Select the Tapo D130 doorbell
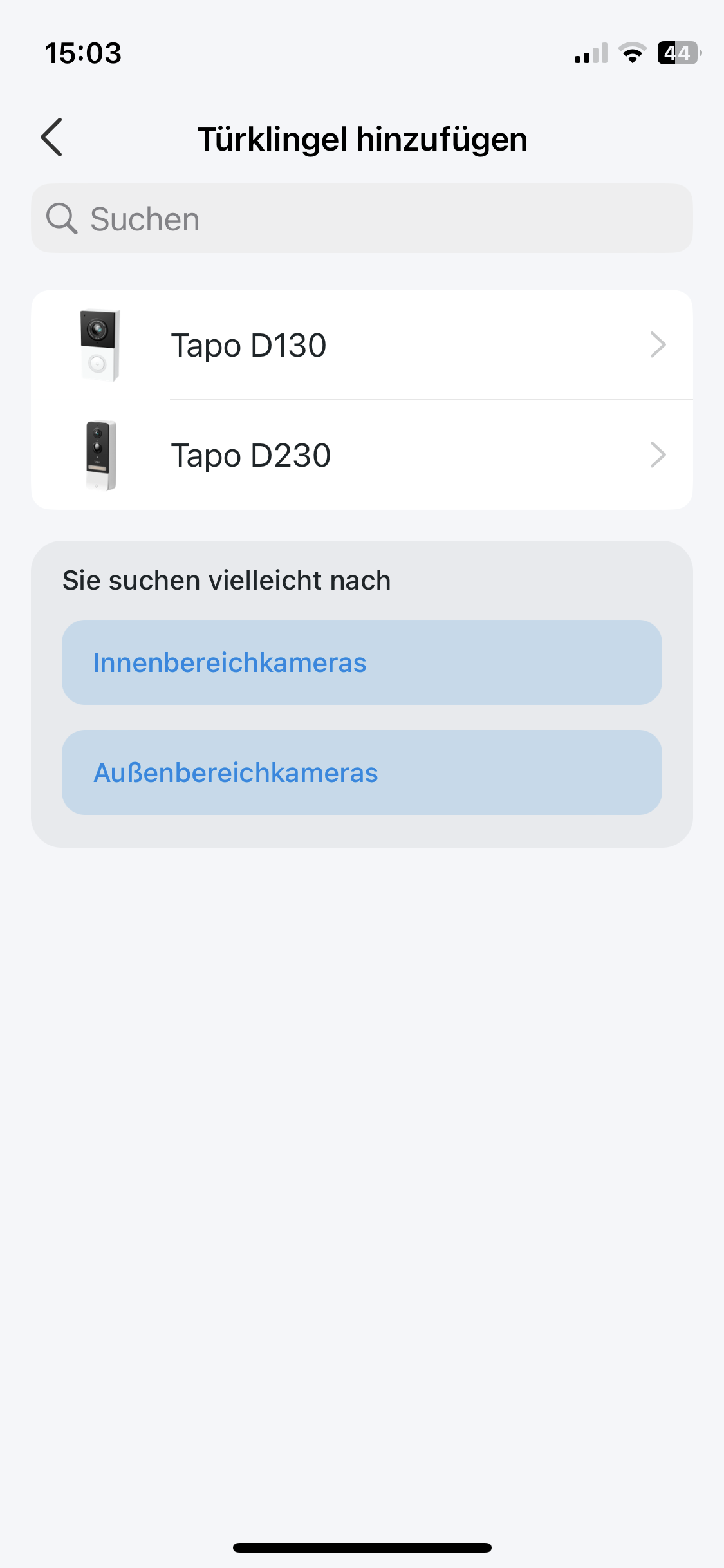This screenshot has height=1568, width=724. (362, 345)
